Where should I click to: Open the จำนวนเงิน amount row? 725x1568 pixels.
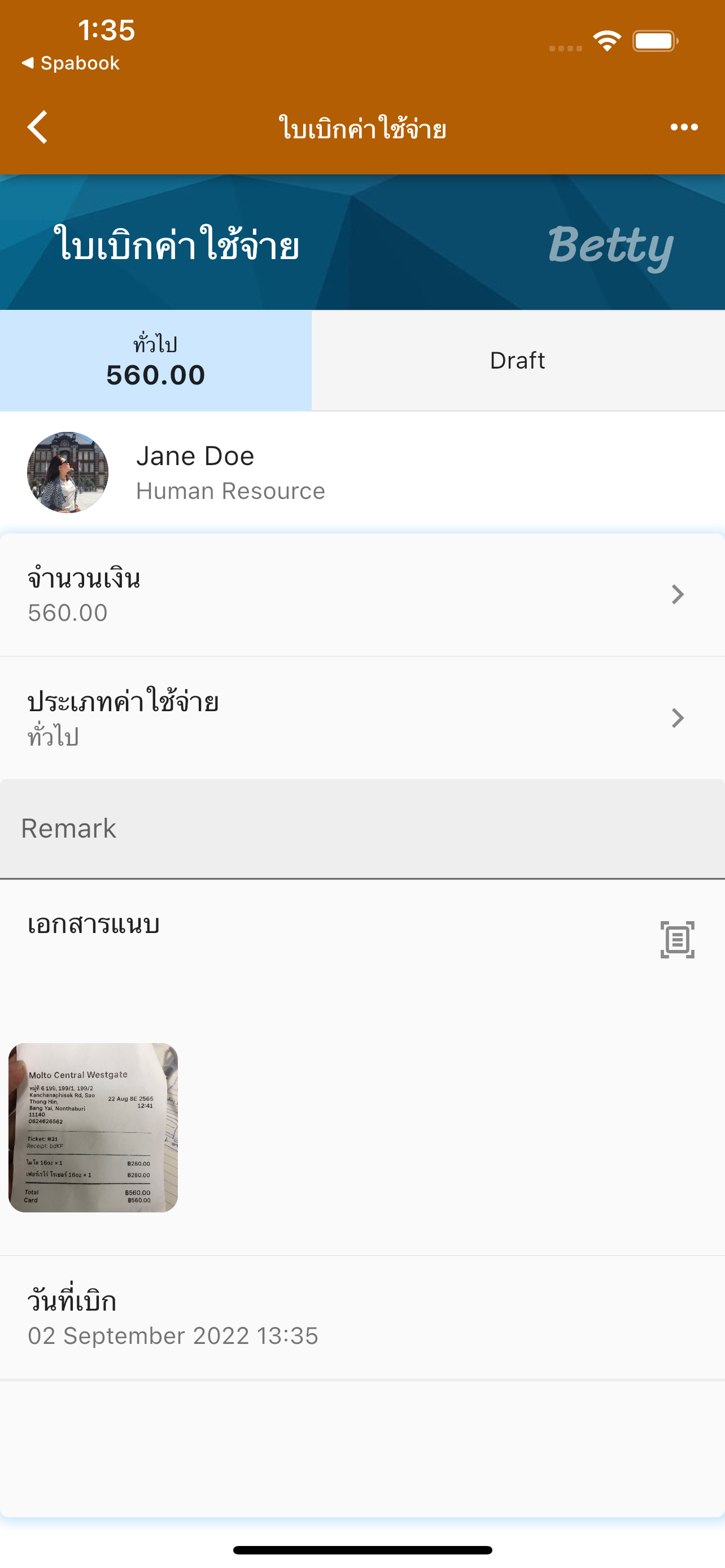[x=362, y=595]
